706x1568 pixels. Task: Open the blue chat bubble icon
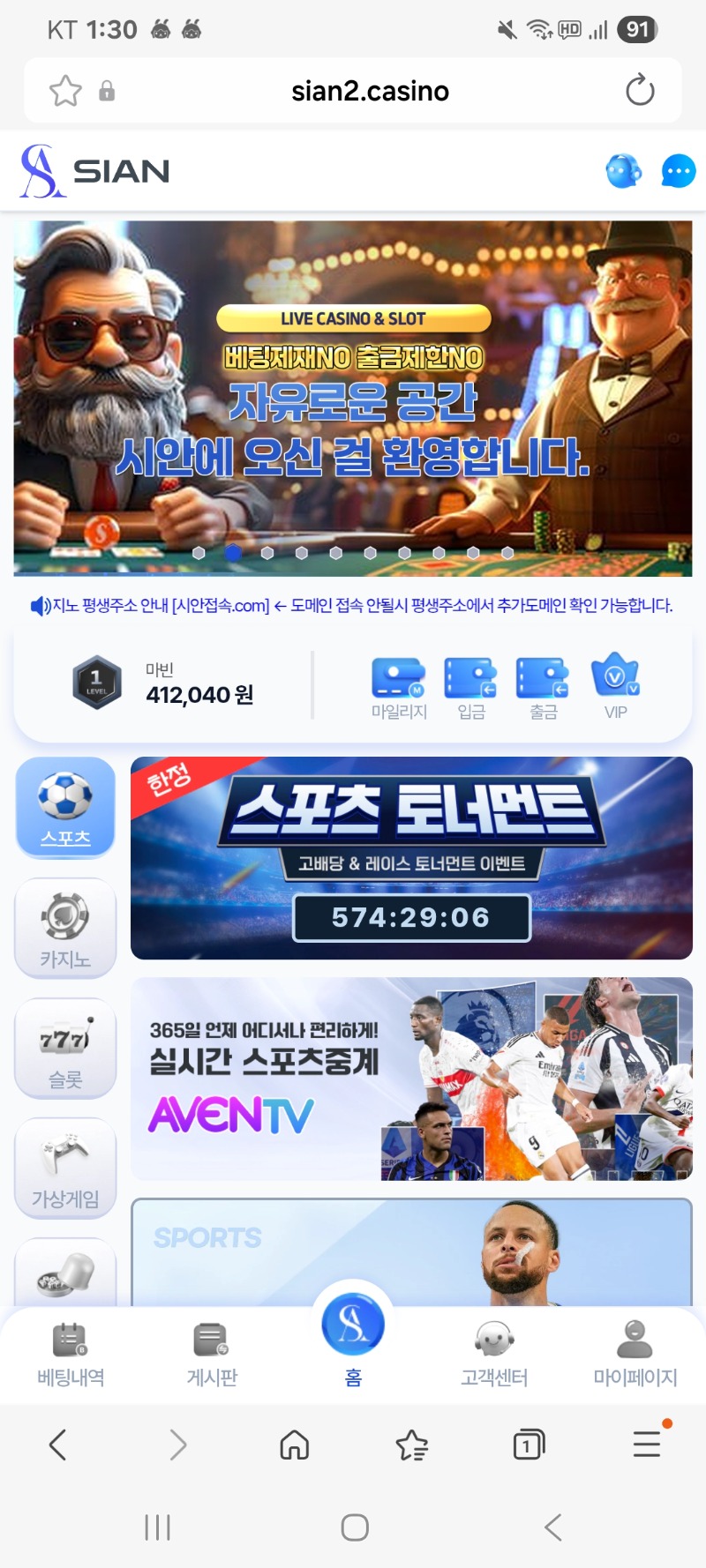click(x=678, y=171)
